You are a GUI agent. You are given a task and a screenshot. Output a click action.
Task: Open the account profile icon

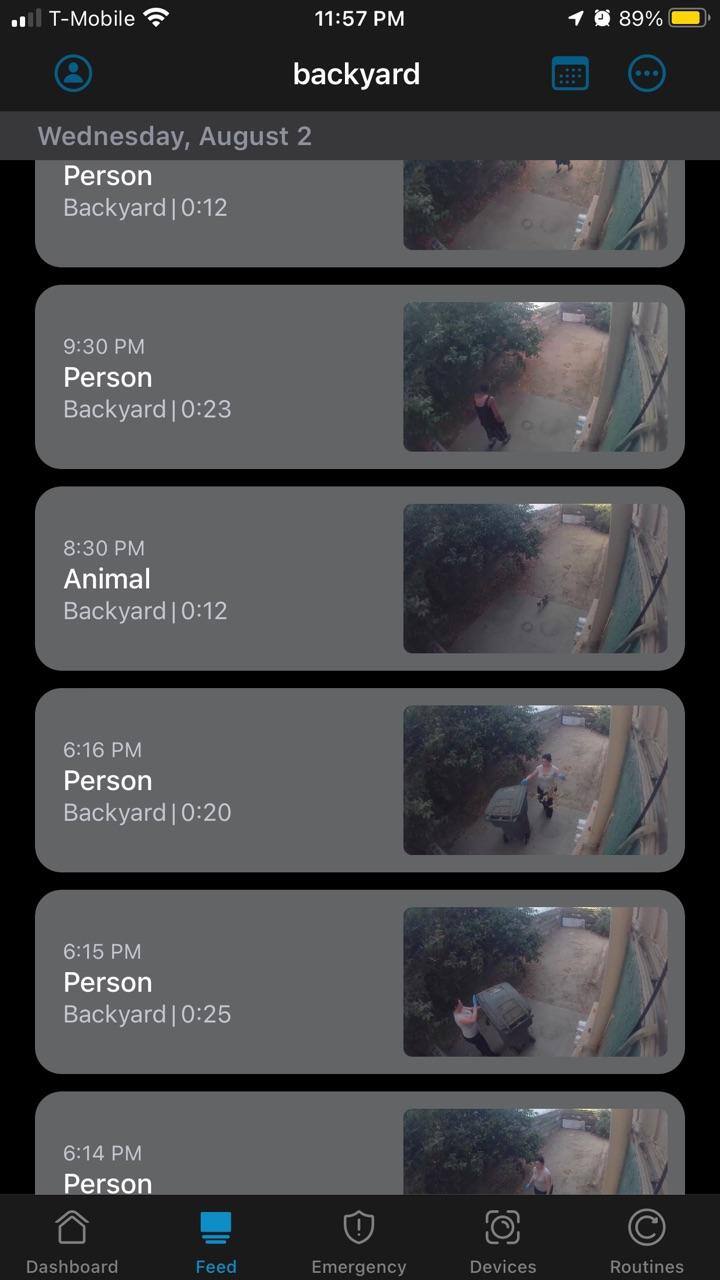(x=73, y=73)
